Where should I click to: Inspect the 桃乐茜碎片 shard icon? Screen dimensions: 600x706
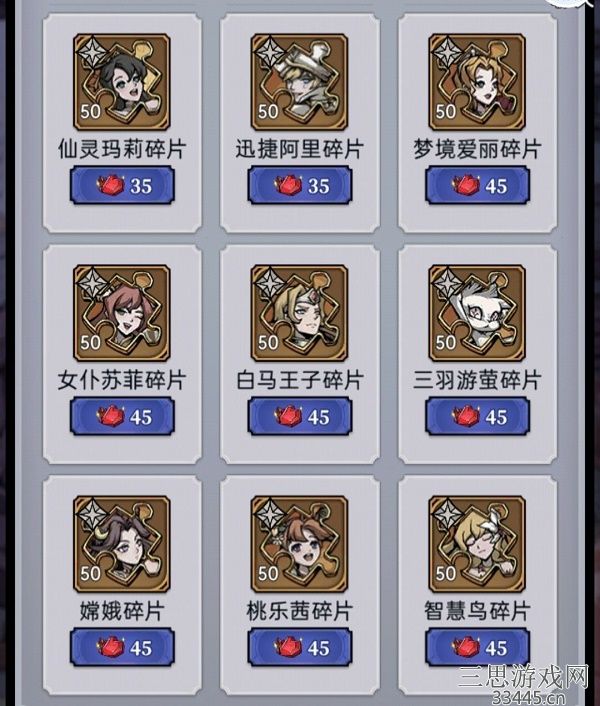(x=299, y=541)
